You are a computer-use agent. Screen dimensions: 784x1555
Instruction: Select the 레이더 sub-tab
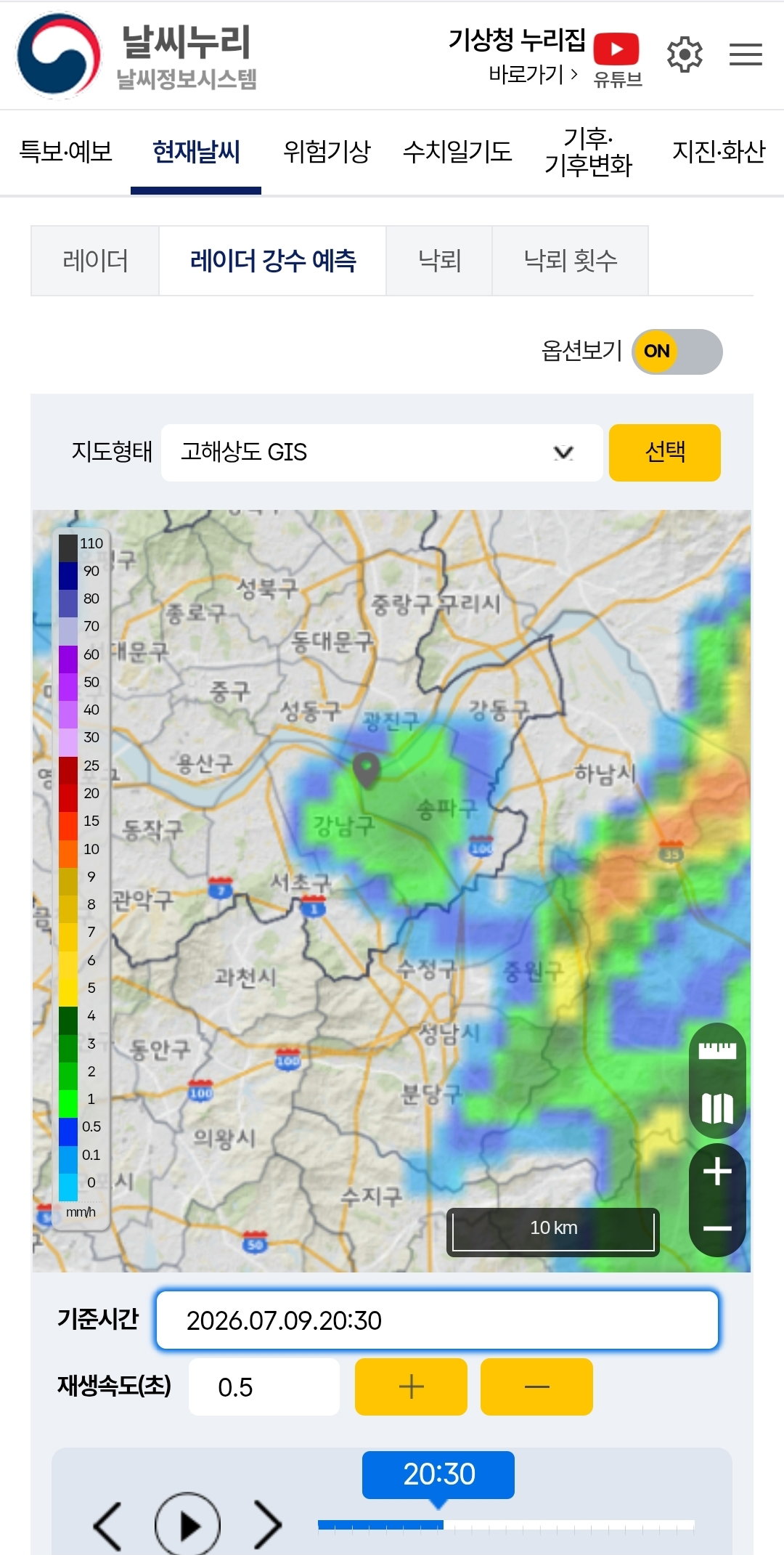coord(95,261)
